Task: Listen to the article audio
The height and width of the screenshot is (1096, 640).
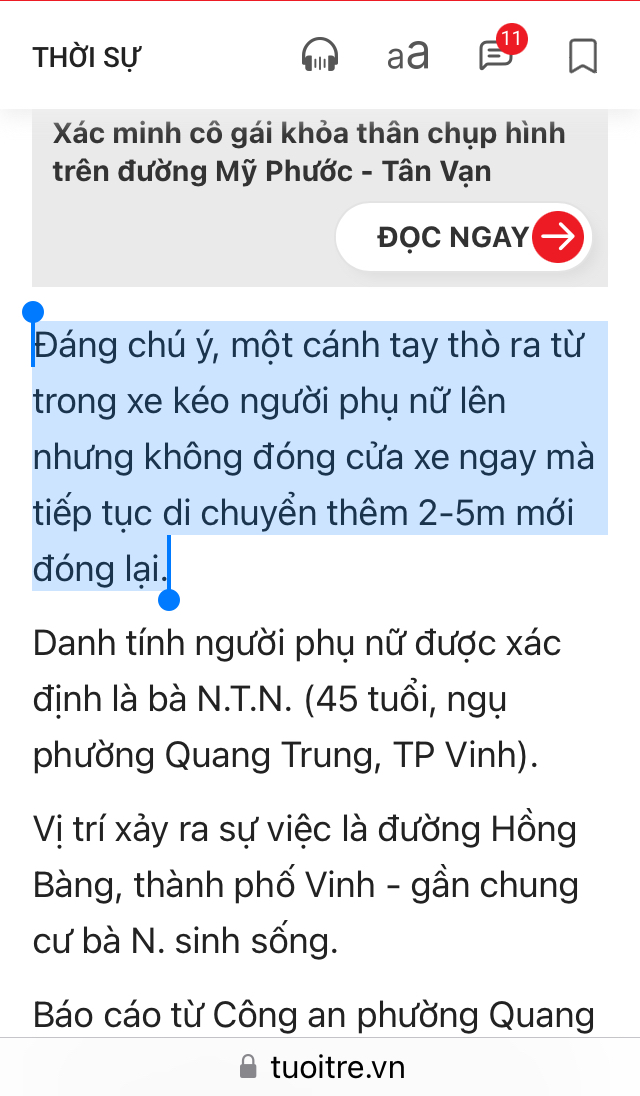Action: pos(320,56)
